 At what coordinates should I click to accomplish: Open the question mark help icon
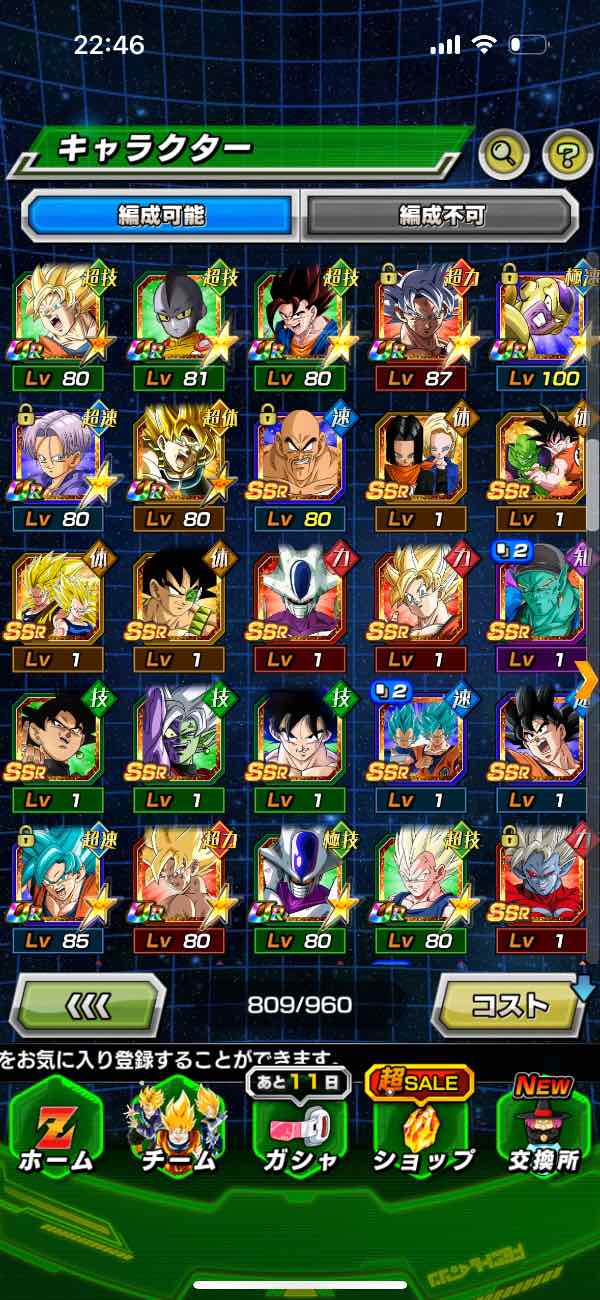coord(567,153)
